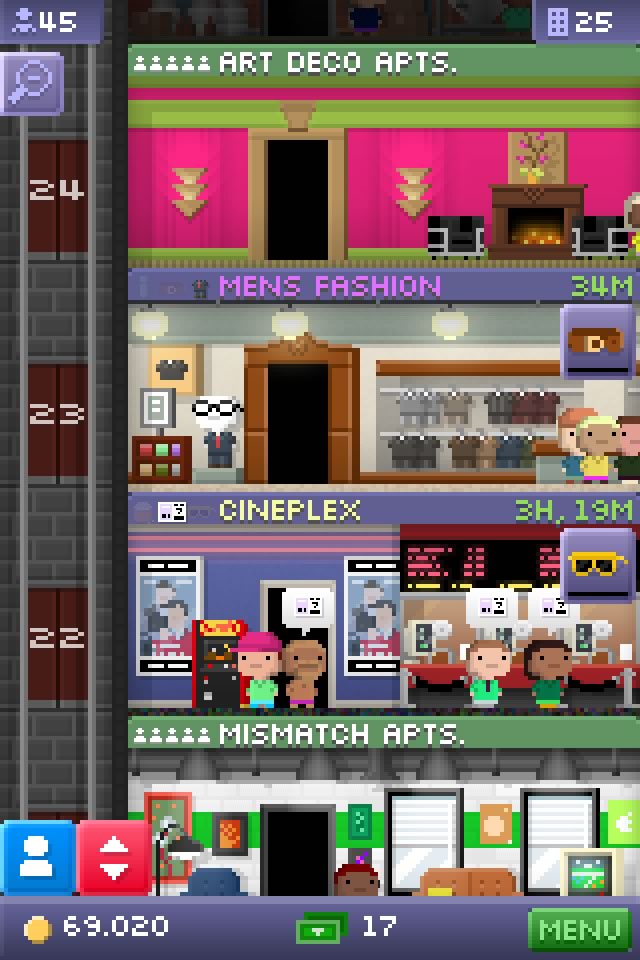Tap the red elevator button
640x960 pixels.
[x=113, y=857]
